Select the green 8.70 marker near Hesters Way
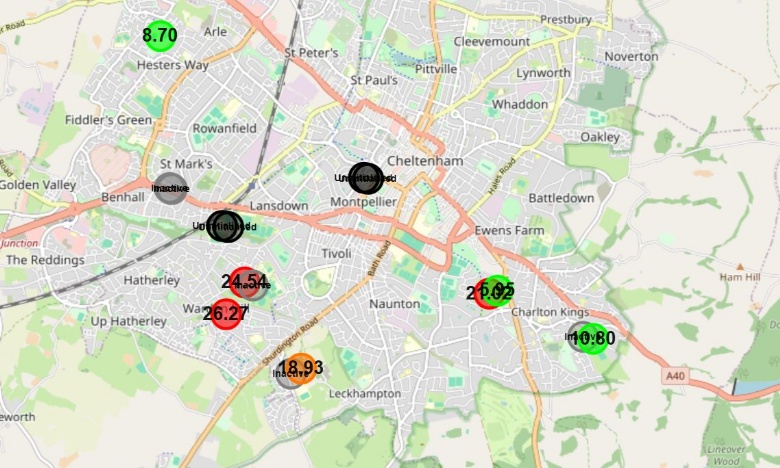780x468 pixels. (159, 36)
